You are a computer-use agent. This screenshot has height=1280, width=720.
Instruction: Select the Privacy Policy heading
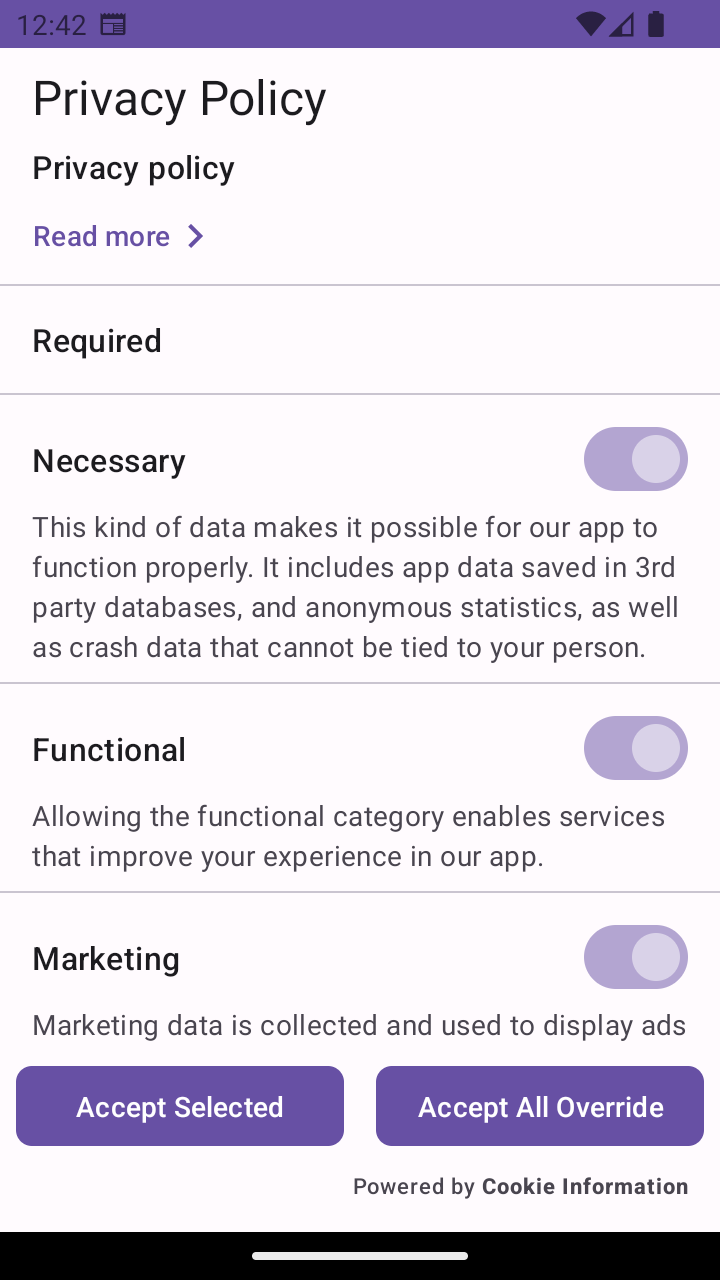(179, 97)
